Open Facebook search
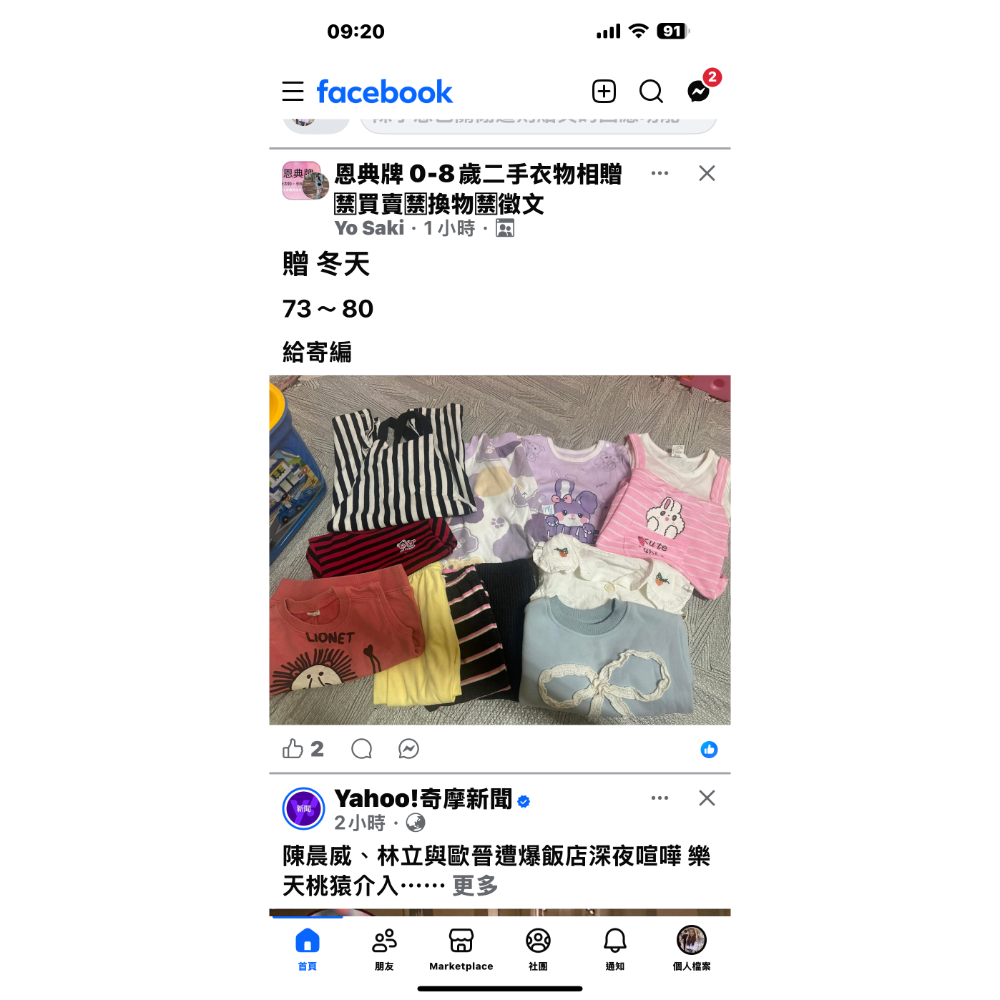This screenshot has height=1000, width=1000. pyautogui.click(x=651, y=92)
